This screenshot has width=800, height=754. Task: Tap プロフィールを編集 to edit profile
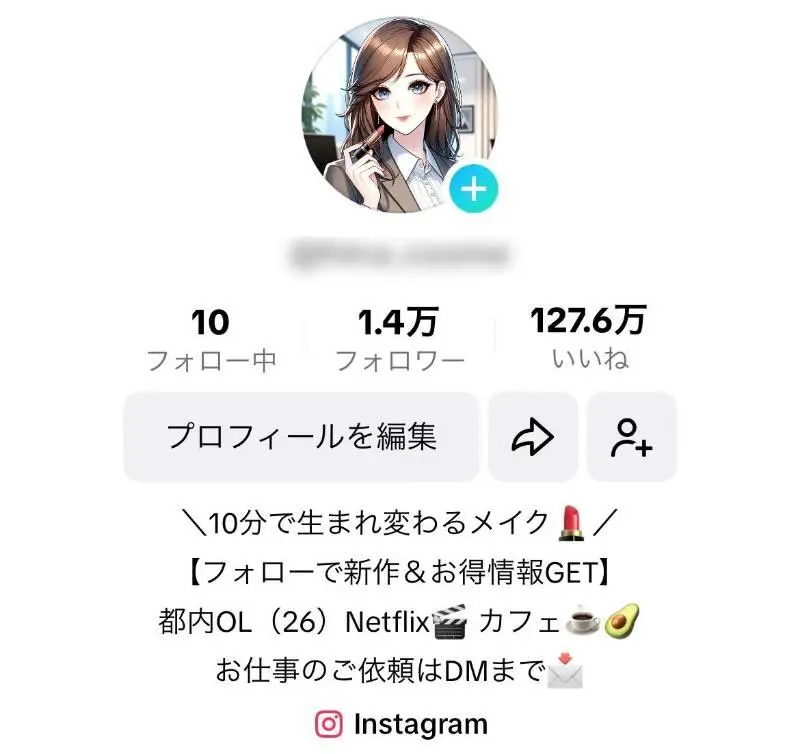point(302,437)
